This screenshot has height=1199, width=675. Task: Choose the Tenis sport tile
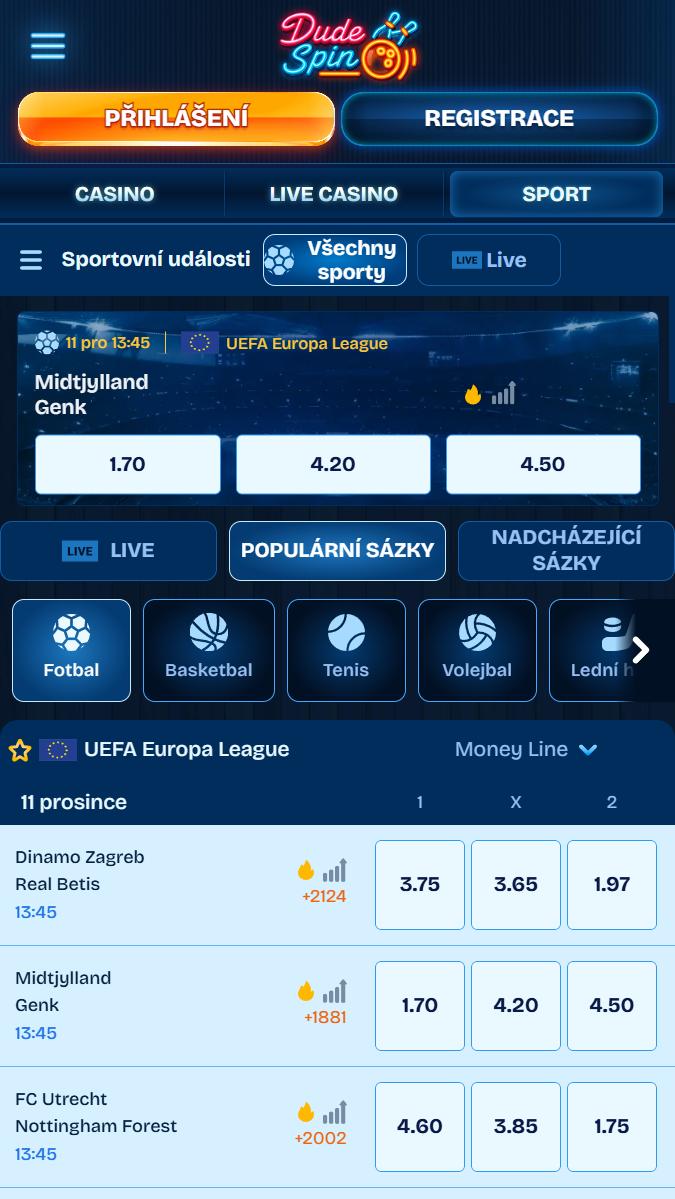click(346, 650)
